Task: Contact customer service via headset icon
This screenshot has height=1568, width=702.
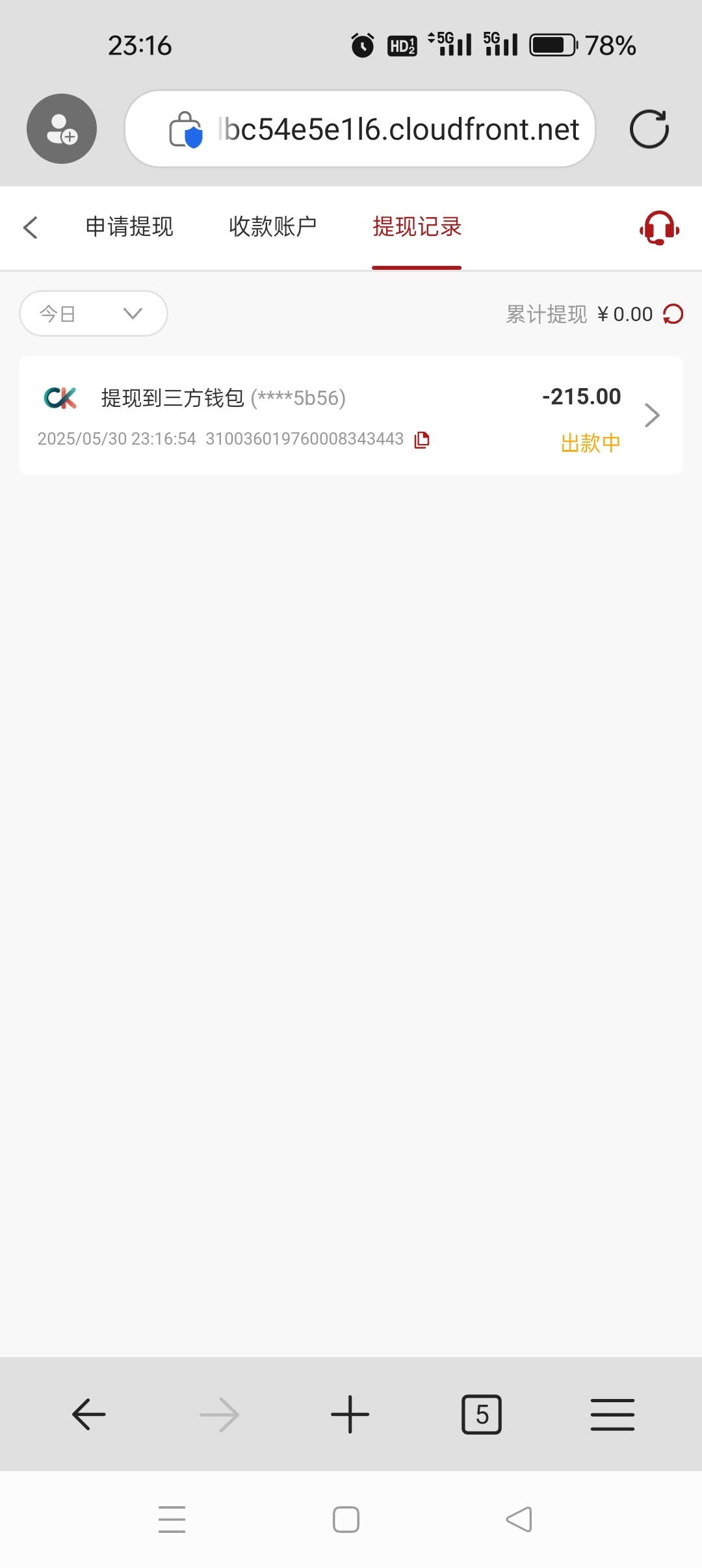Action: tap(659, 228)
